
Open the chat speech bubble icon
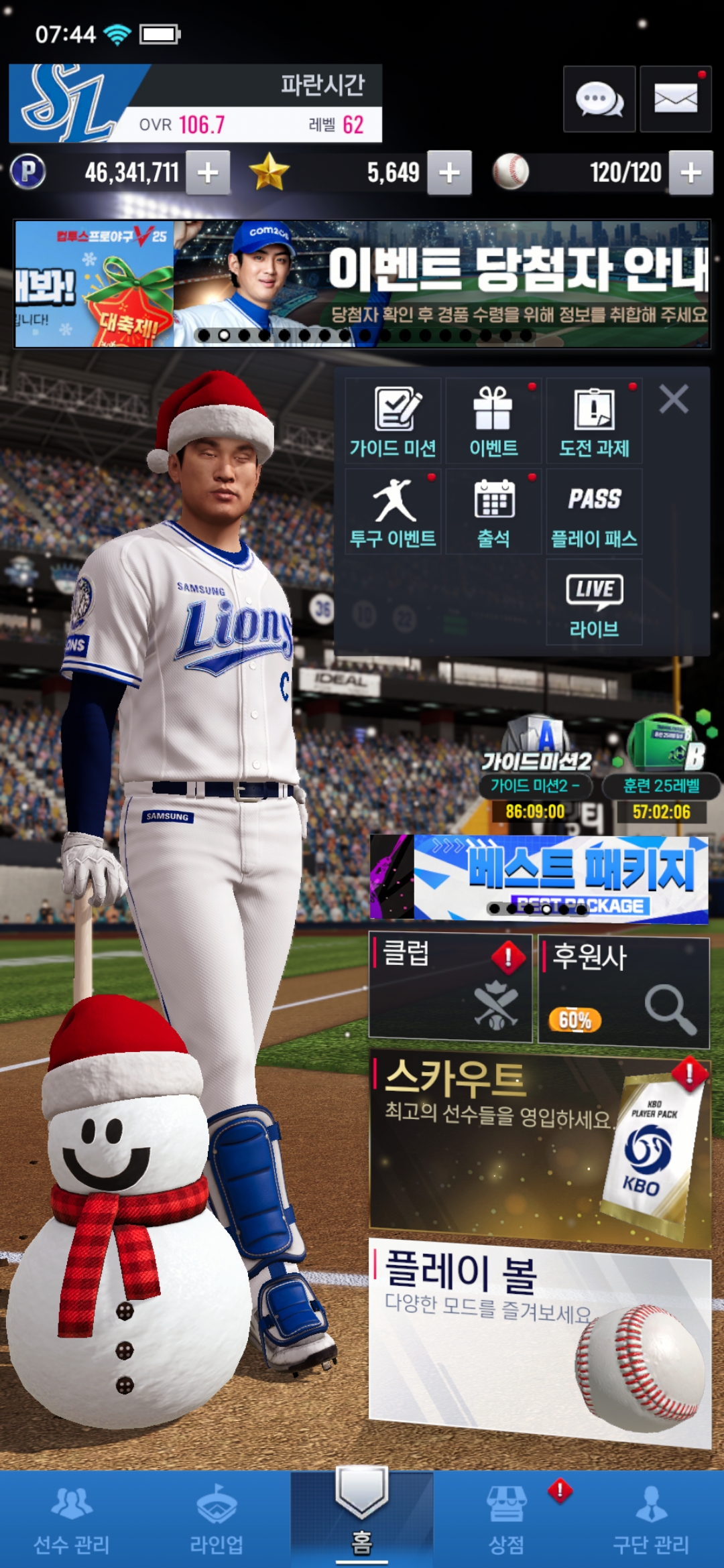[x=599, y=99]
